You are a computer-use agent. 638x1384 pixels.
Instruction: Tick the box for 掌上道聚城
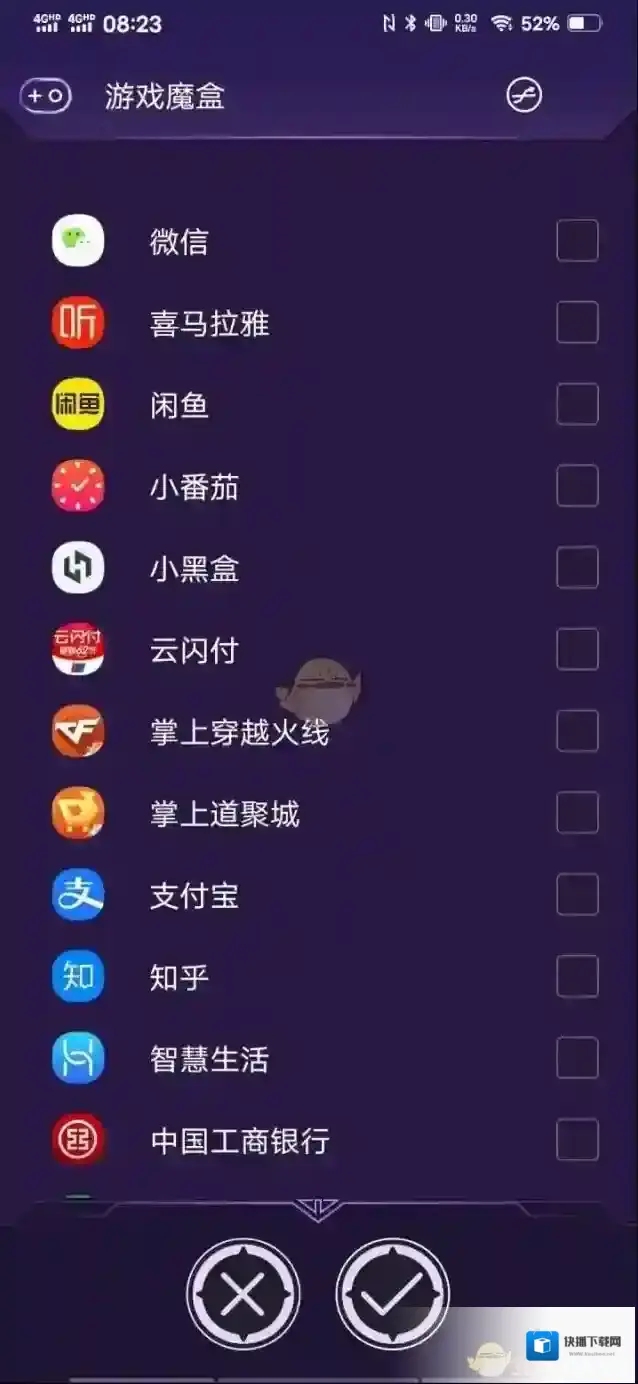(x=577, y=814)
